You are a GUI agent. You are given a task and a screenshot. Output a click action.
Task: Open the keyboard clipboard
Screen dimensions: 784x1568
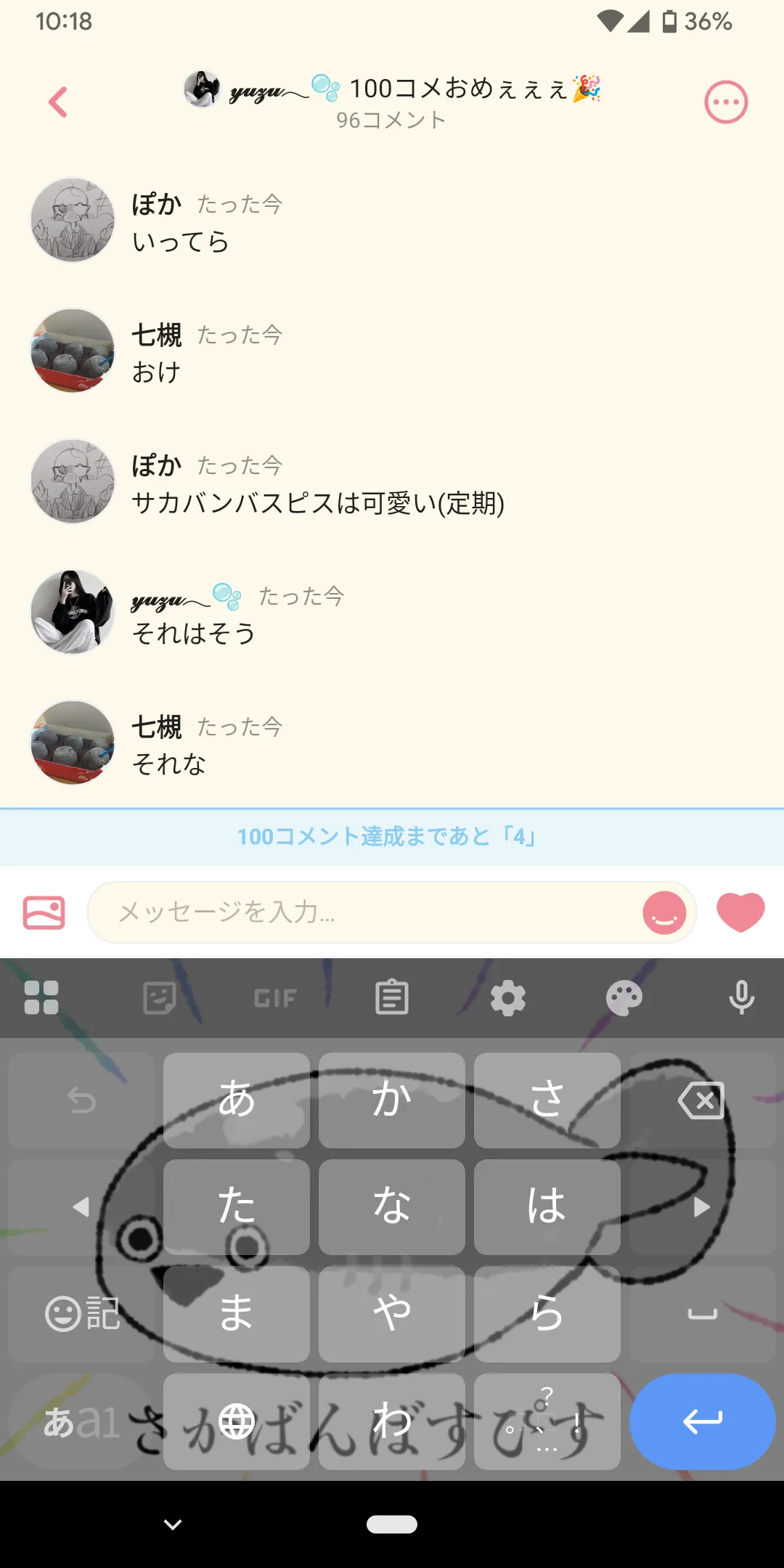[392, 997]
